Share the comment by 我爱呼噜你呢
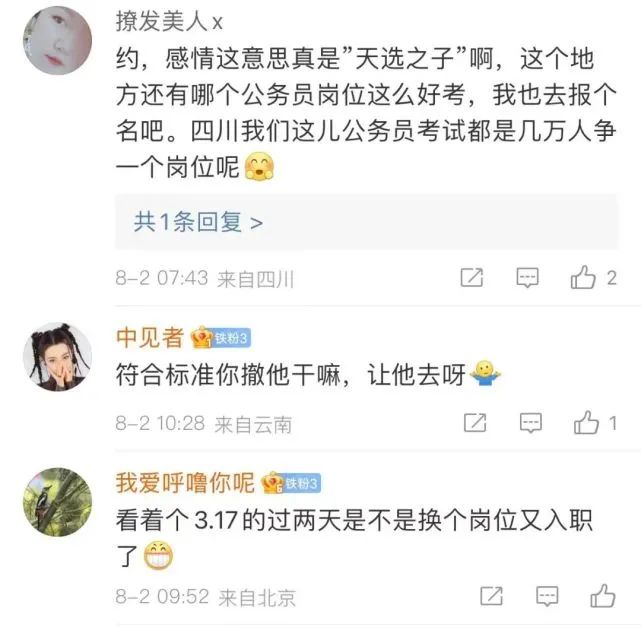Viewport: 641px width, 630px height. 491,596
